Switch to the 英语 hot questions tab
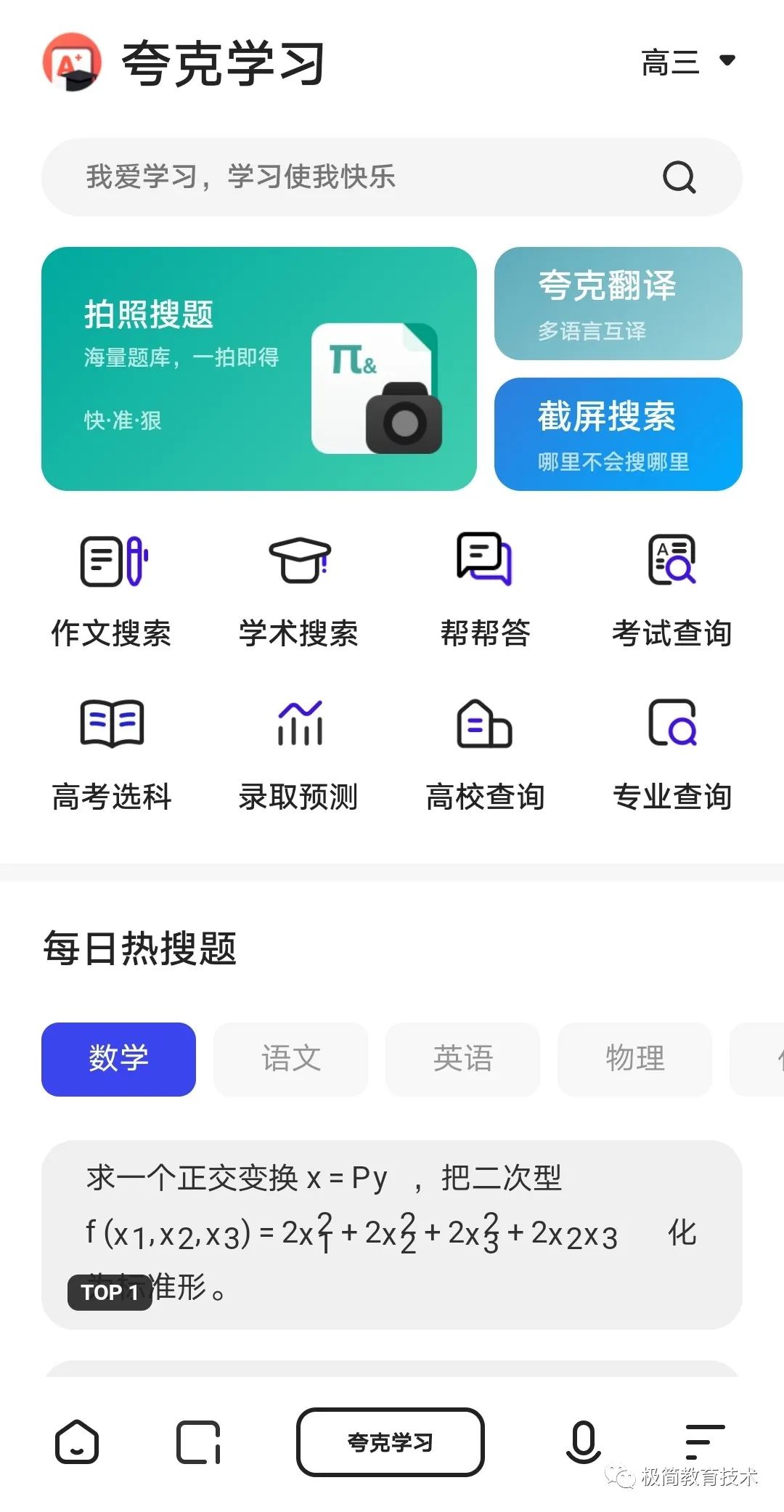This screenshot has height=1512, width=784. pyautogui.click(x=462, y=1059)
